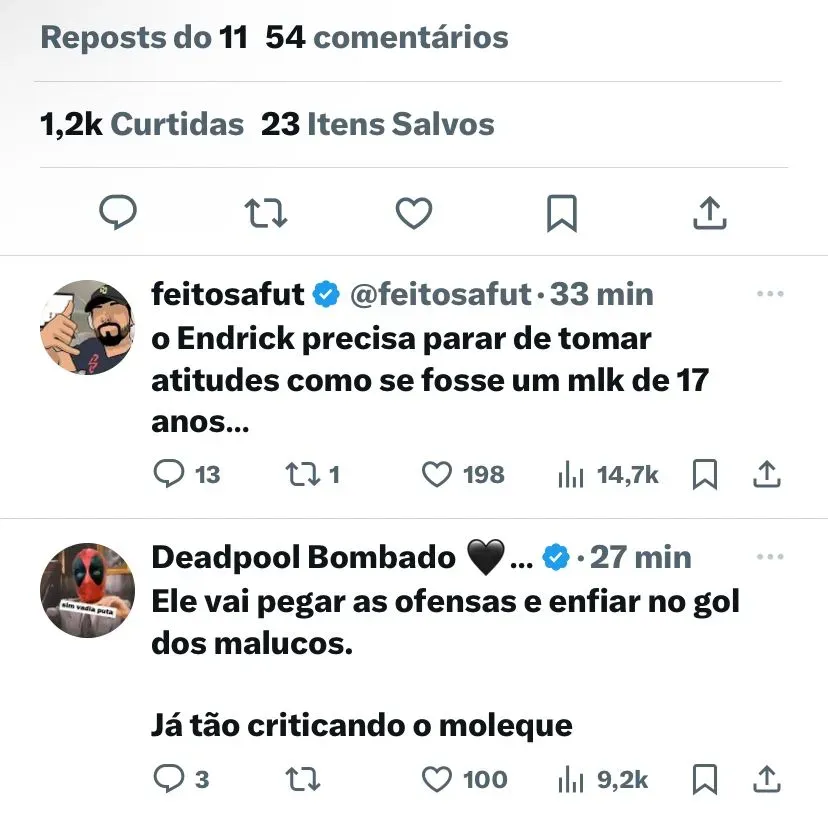828x813 pixels.
Task: Reply to the main post
Action: (119, 212)
